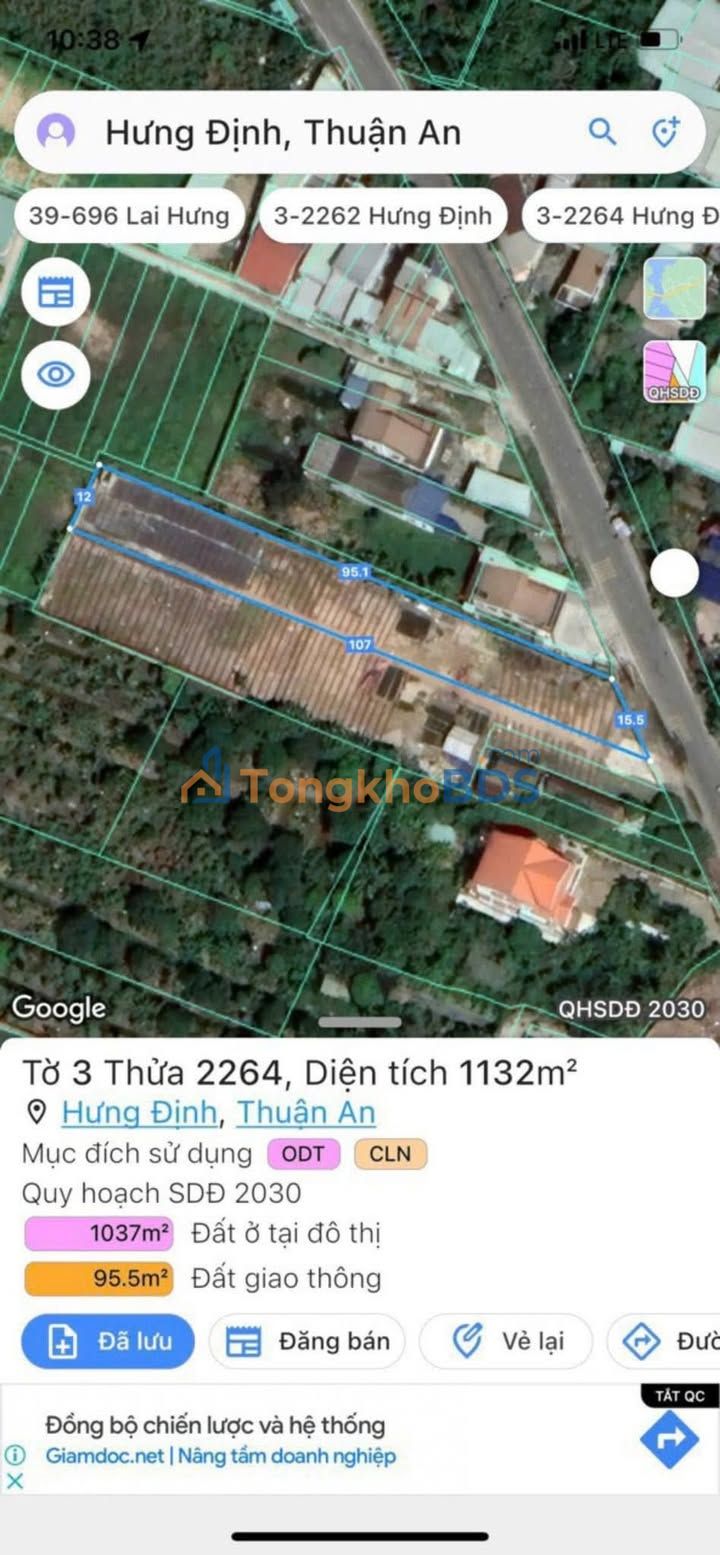
Task: Open the listings panel icon button
Action: click(x=56, y=292)
